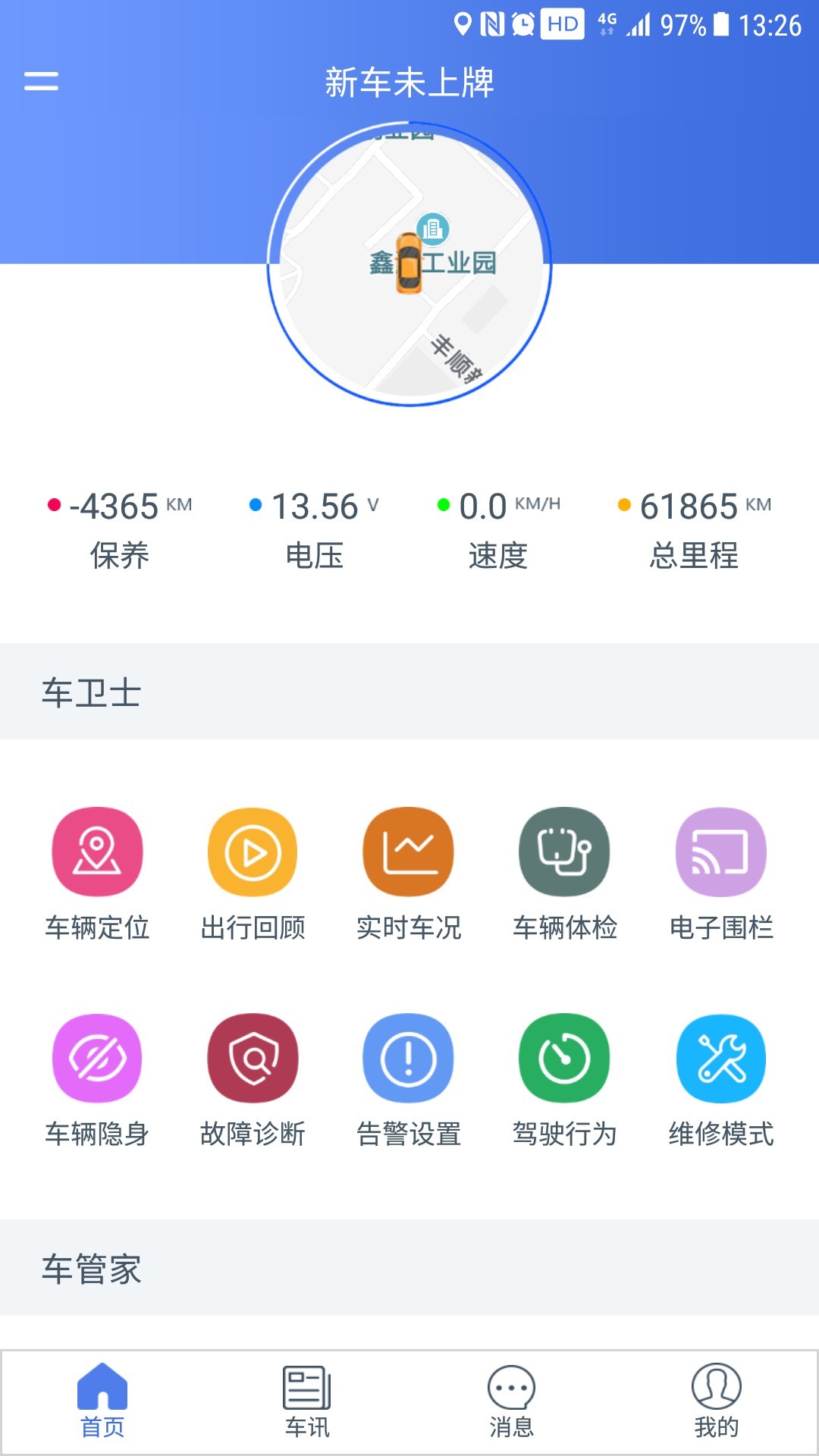Screen dimensions: 819x1456
Task: Tap the car icon on the map
Action: pyautogui.click(x=409, y=265)
